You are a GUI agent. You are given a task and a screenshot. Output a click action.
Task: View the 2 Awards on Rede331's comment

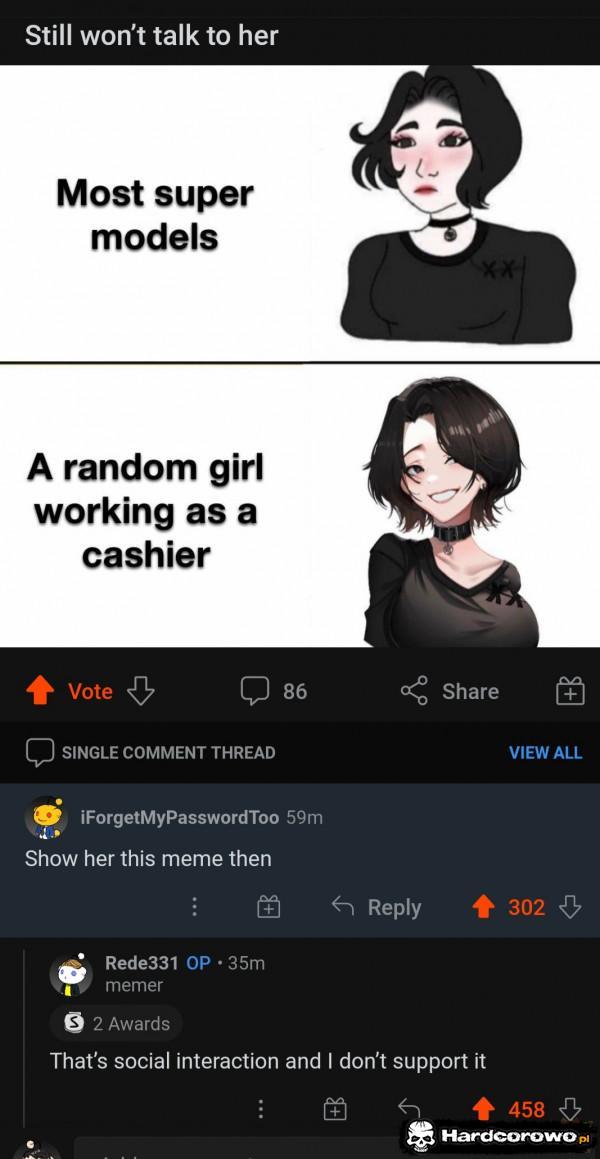[x=118, y=1023]
